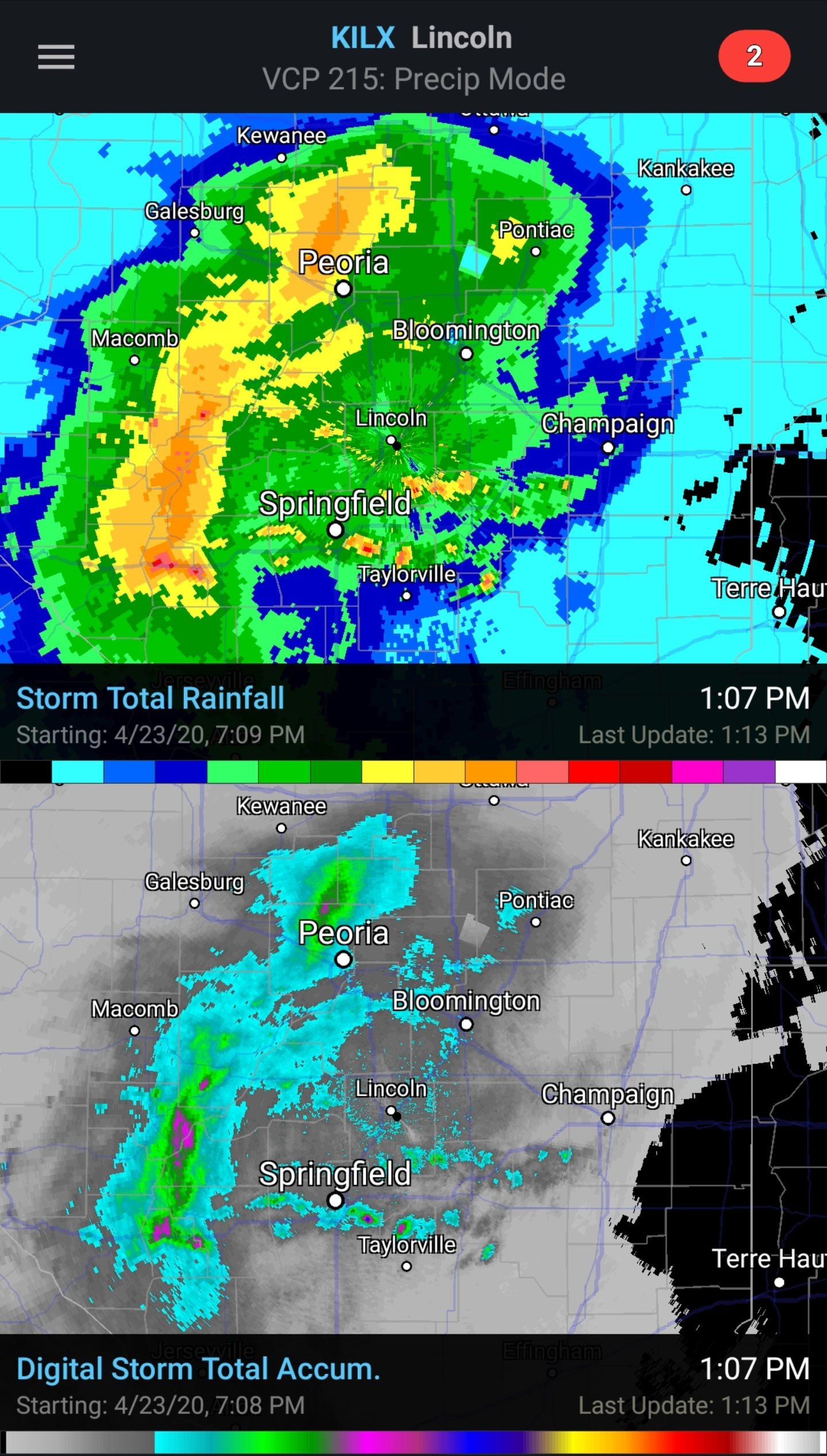Change the Storm Total Rainfall product
Screen dimensions: 827x1456
[x=150, y=698]
